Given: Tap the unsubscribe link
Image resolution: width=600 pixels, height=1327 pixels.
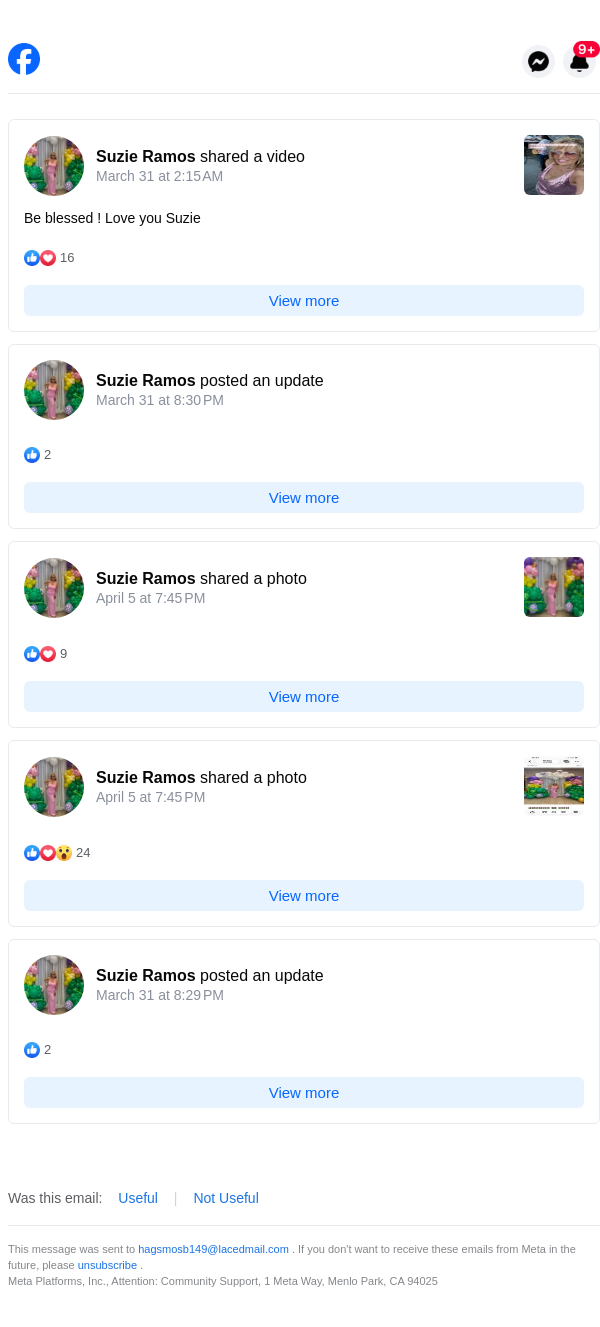Looking at the screenshot, I should click(x=107, y=1265).
